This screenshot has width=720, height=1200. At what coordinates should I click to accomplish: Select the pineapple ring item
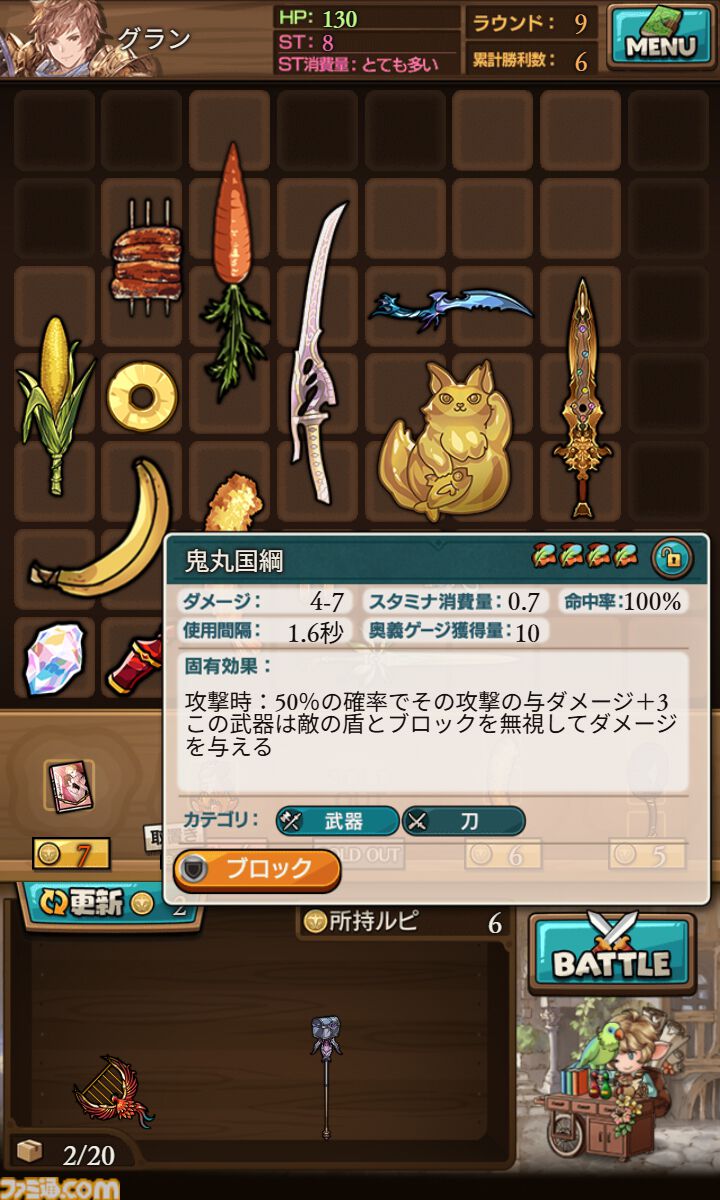[x=142, y=397]
